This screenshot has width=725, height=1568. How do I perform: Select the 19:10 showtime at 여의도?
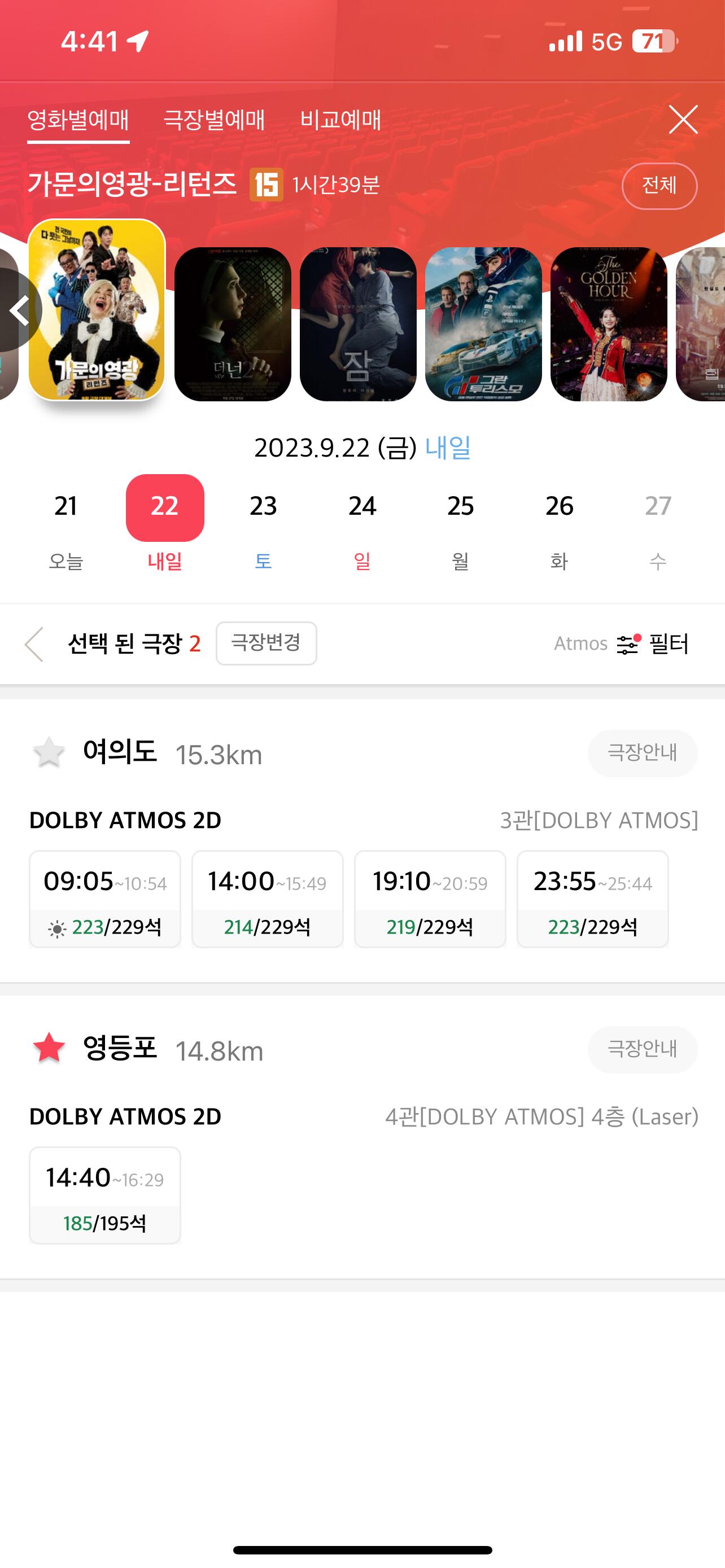tap(430, 899)
